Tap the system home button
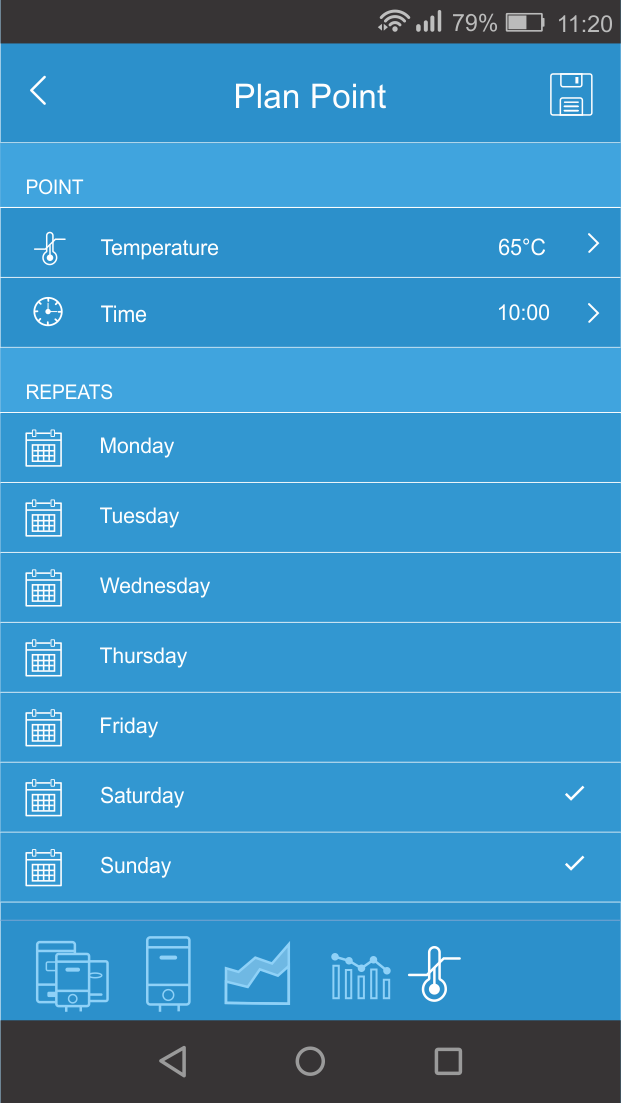621x1103 pixels. point(310,1061)
